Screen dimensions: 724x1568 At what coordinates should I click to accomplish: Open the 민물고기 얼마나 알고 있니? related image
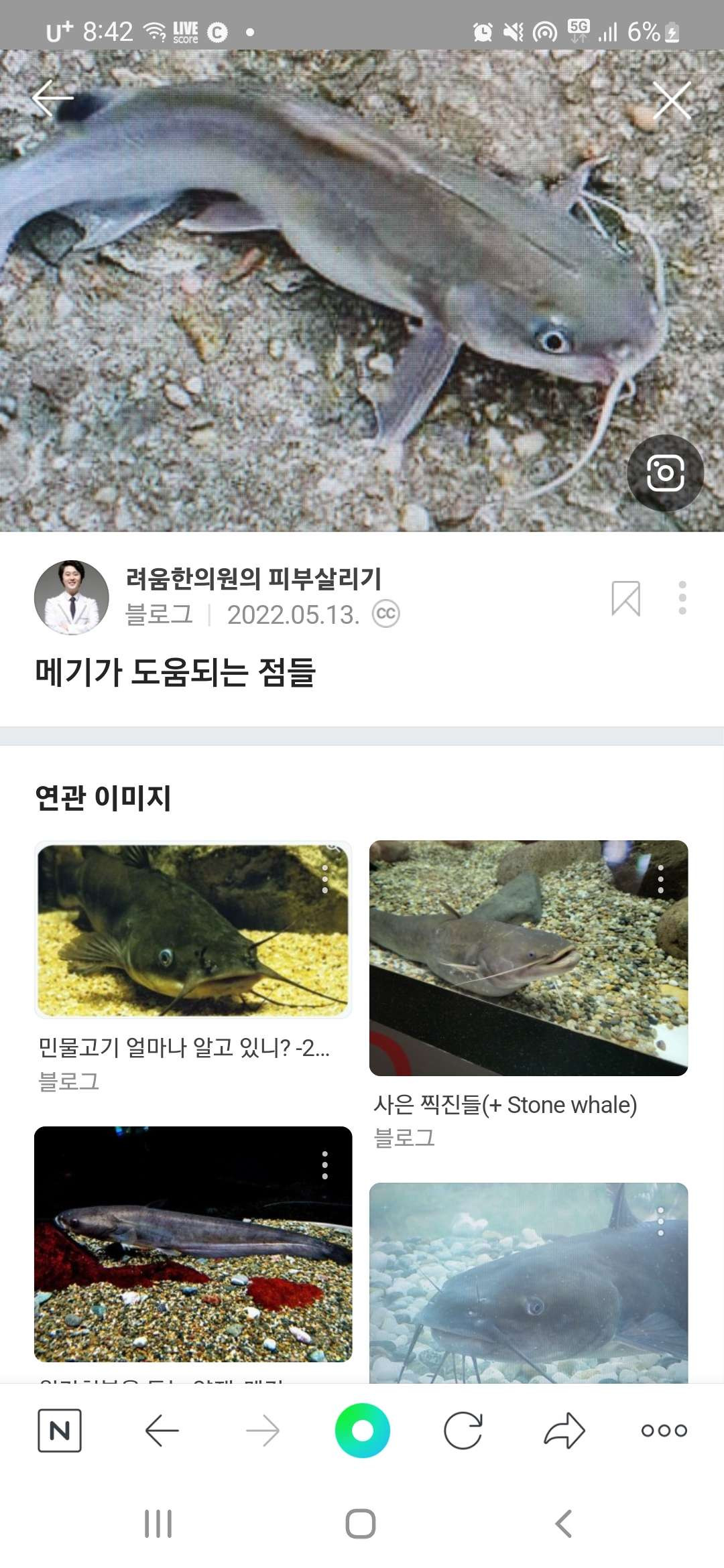point(193,930)
